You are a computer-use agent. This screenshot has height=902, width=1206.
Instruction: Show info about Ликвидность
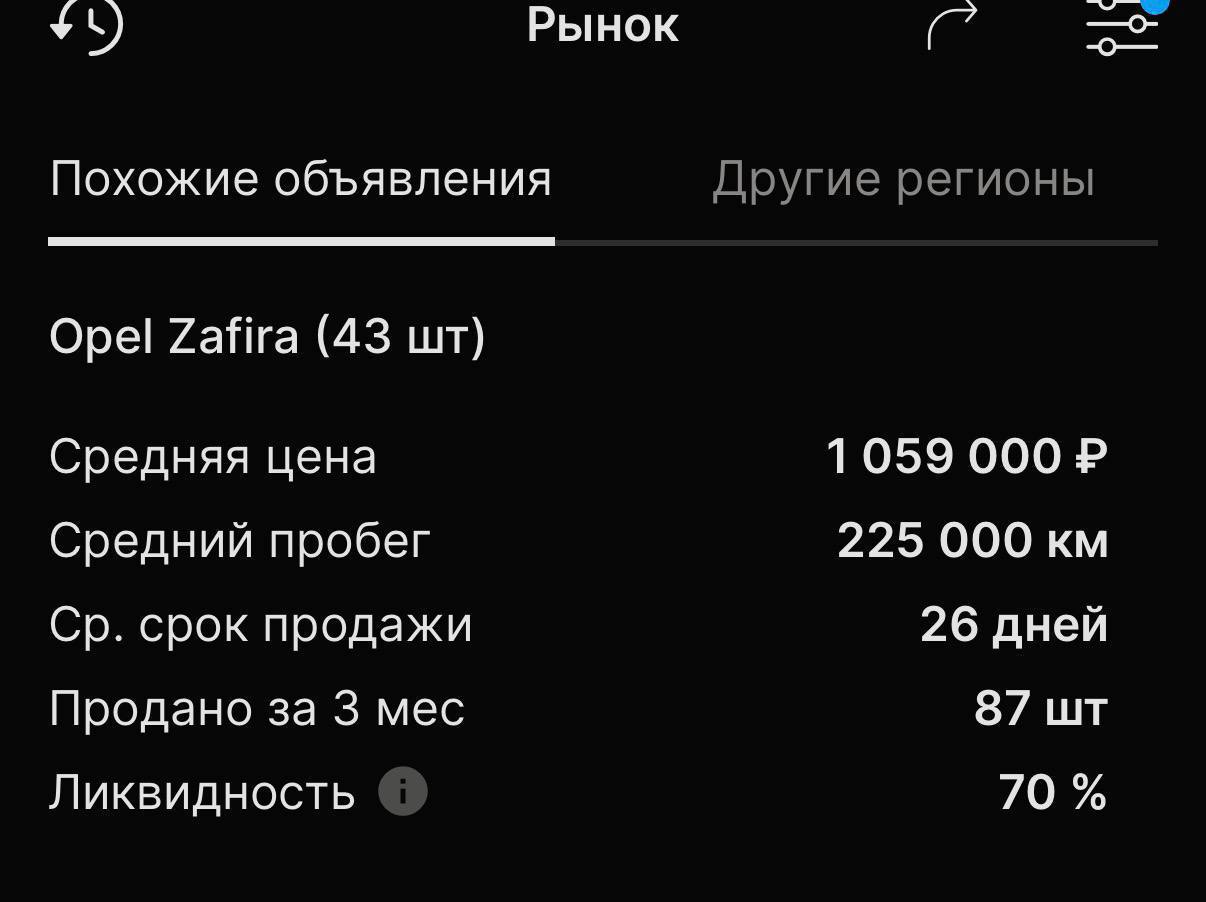point(403,793)
